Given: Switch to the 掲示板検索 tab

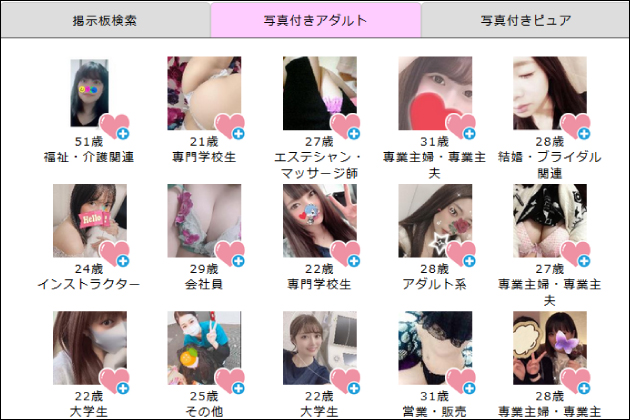Looking at the screenshot, I should (x=105, y=19).
